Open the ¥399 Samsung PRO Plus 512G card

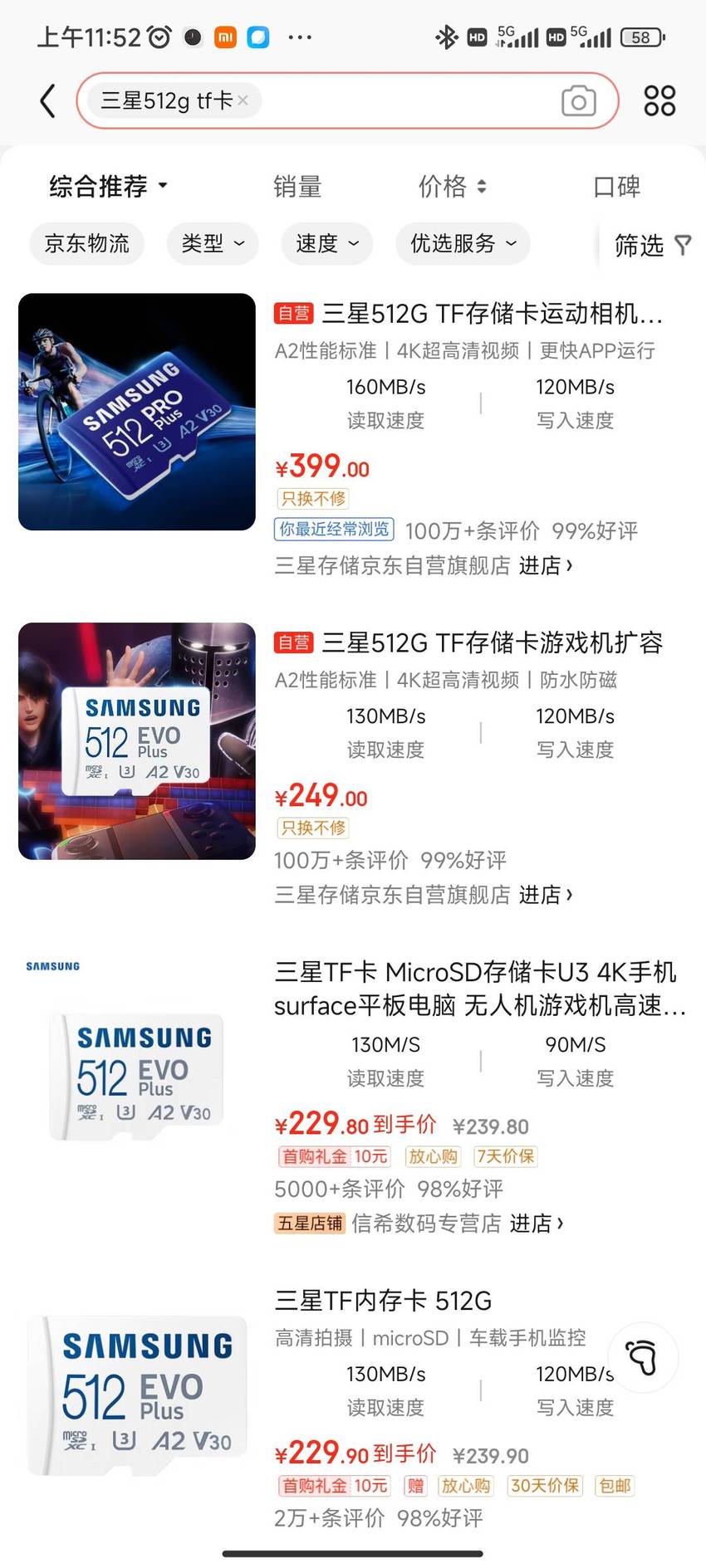[x=468, y=314]
